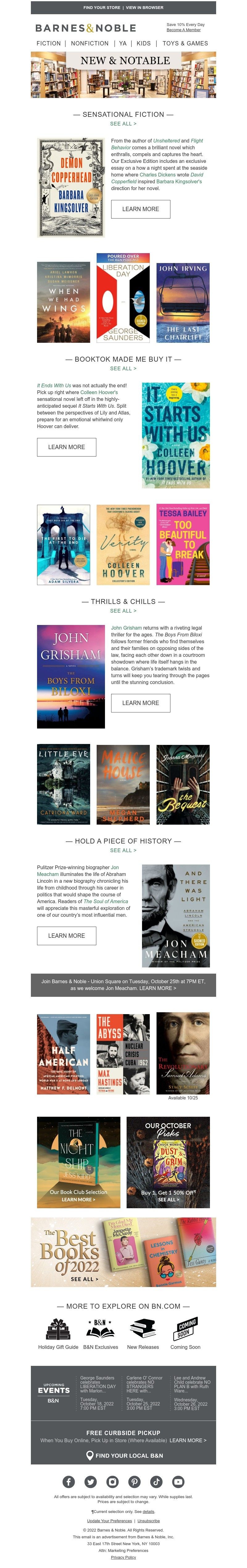Open the Facebook icon link
Screen dimensions: 247x1568
(69, 1482)
